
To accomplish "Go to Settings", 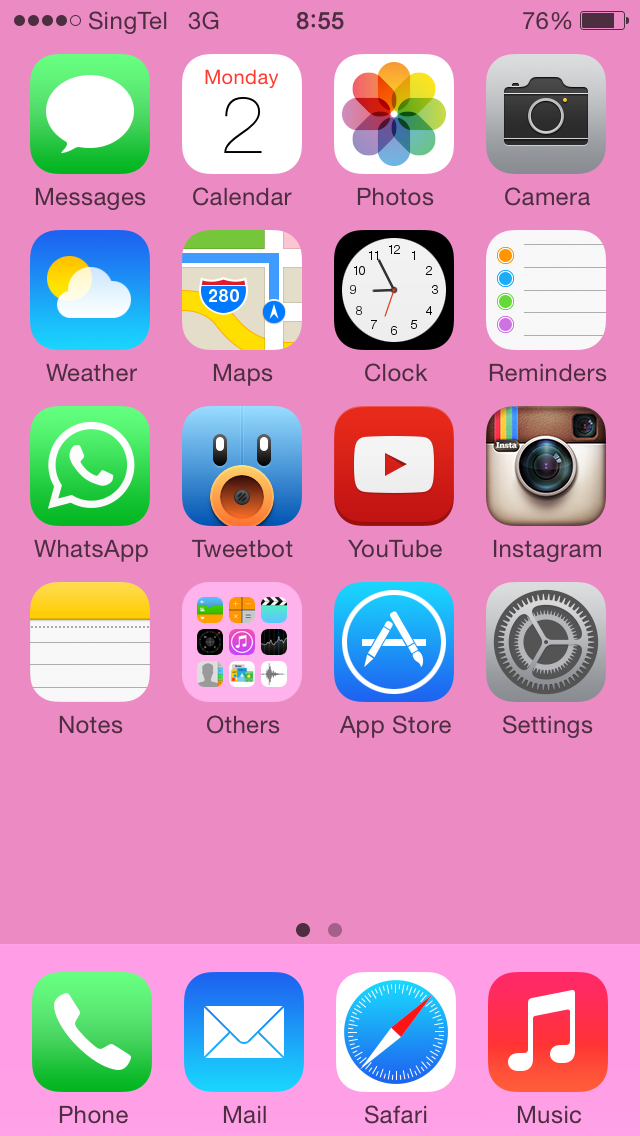I will click(x=546, y=642).
